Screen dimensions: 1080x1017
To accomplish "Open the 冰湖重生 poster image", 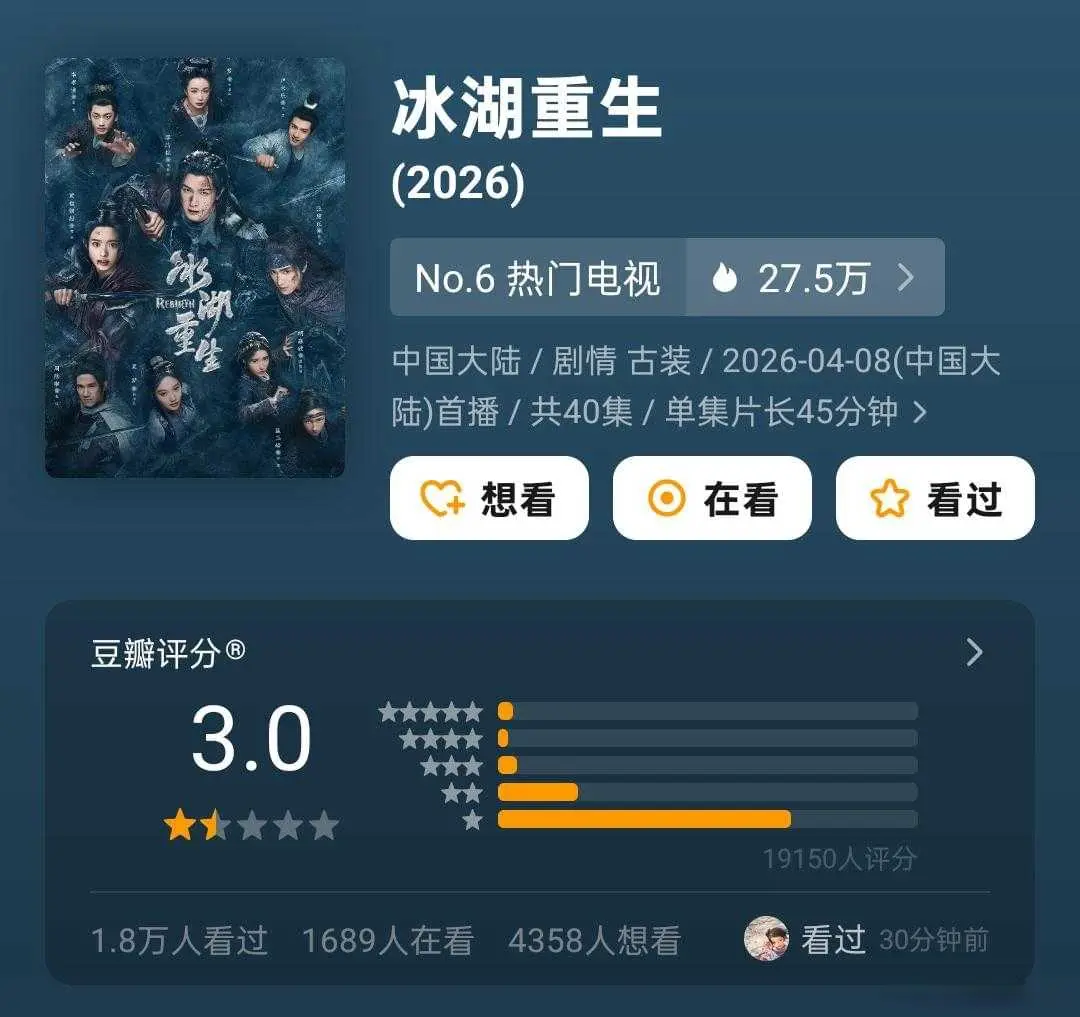I will click(x=195, y=267).
